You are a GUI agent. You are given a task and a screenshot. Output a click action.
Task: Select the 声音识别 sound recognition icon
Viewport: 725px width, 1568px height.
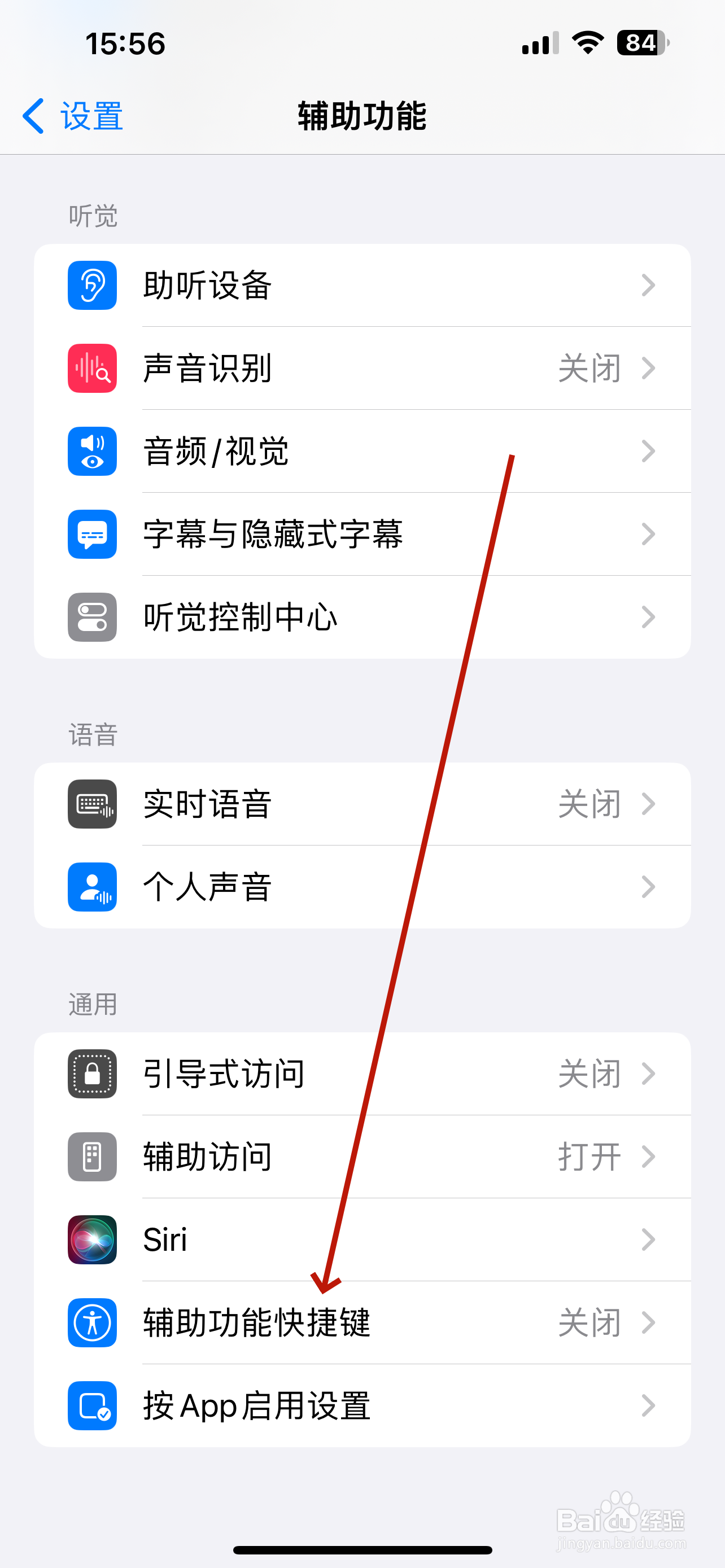[92, 368]
